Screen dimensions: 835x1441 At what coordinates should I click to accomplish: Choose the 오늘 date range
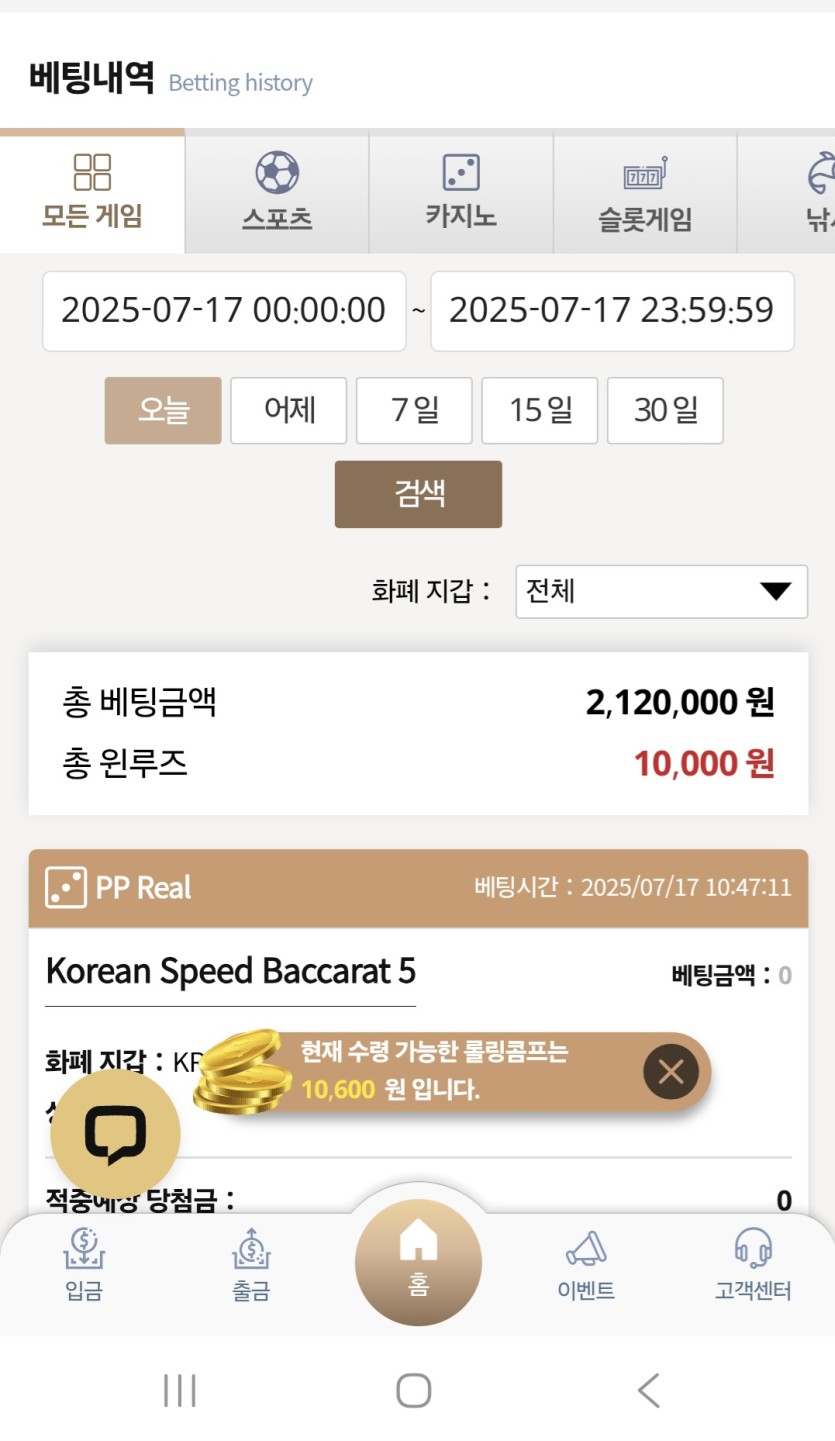[163, 410]
